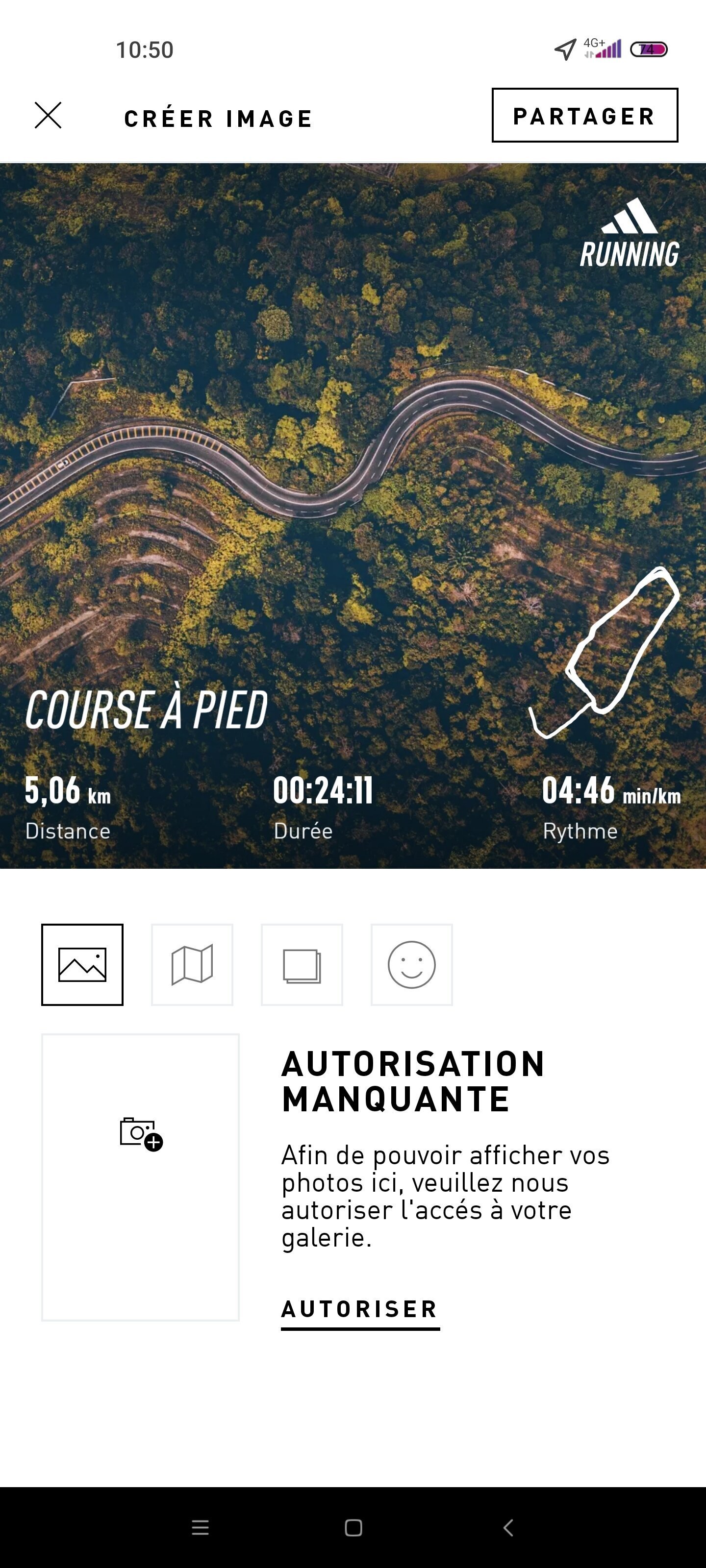The width and height of the screenshot is (706, 1568).
Task: Open the smiley stickers tab
Action: pos(411,964)
